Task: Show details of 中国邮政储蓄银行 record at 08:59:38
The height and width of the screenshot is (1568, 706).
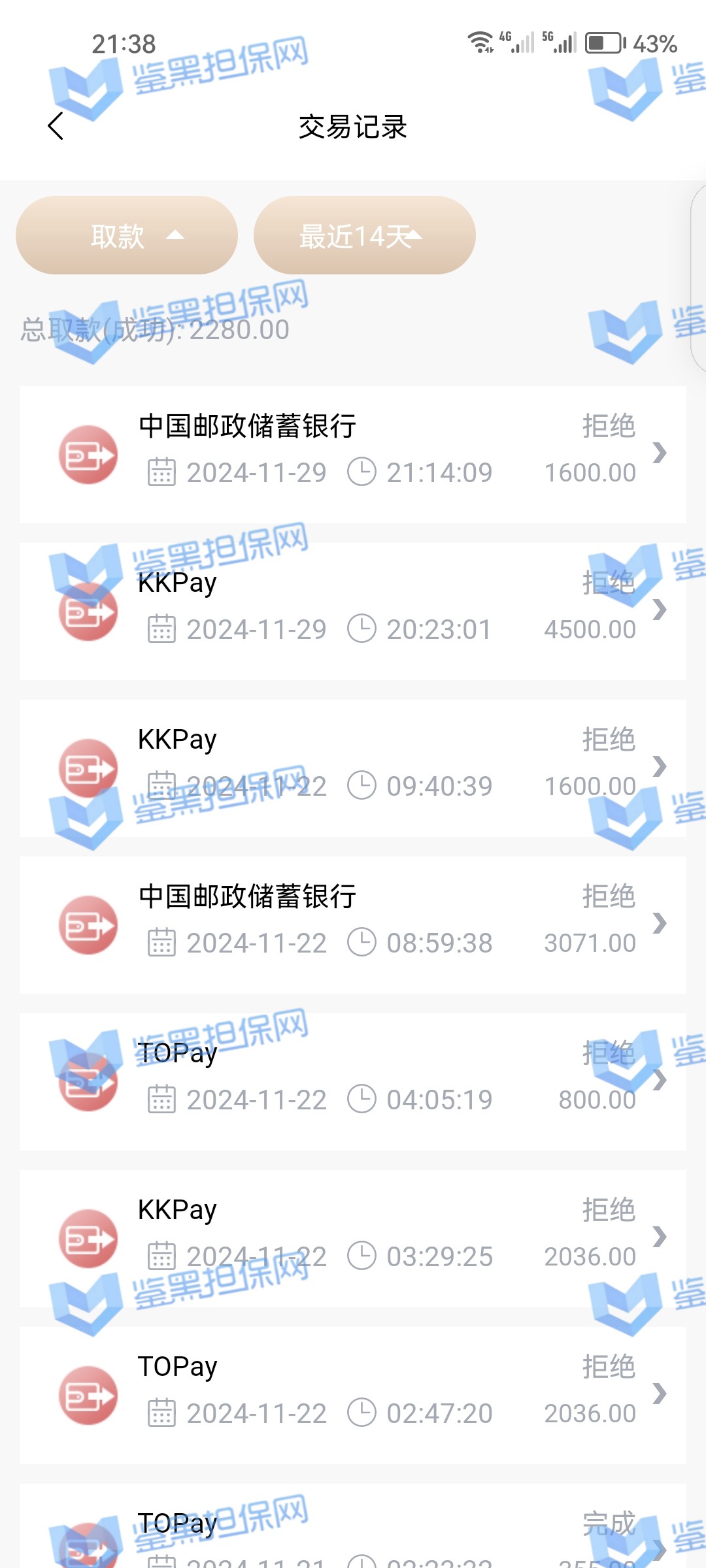Action: click(353, 924)
